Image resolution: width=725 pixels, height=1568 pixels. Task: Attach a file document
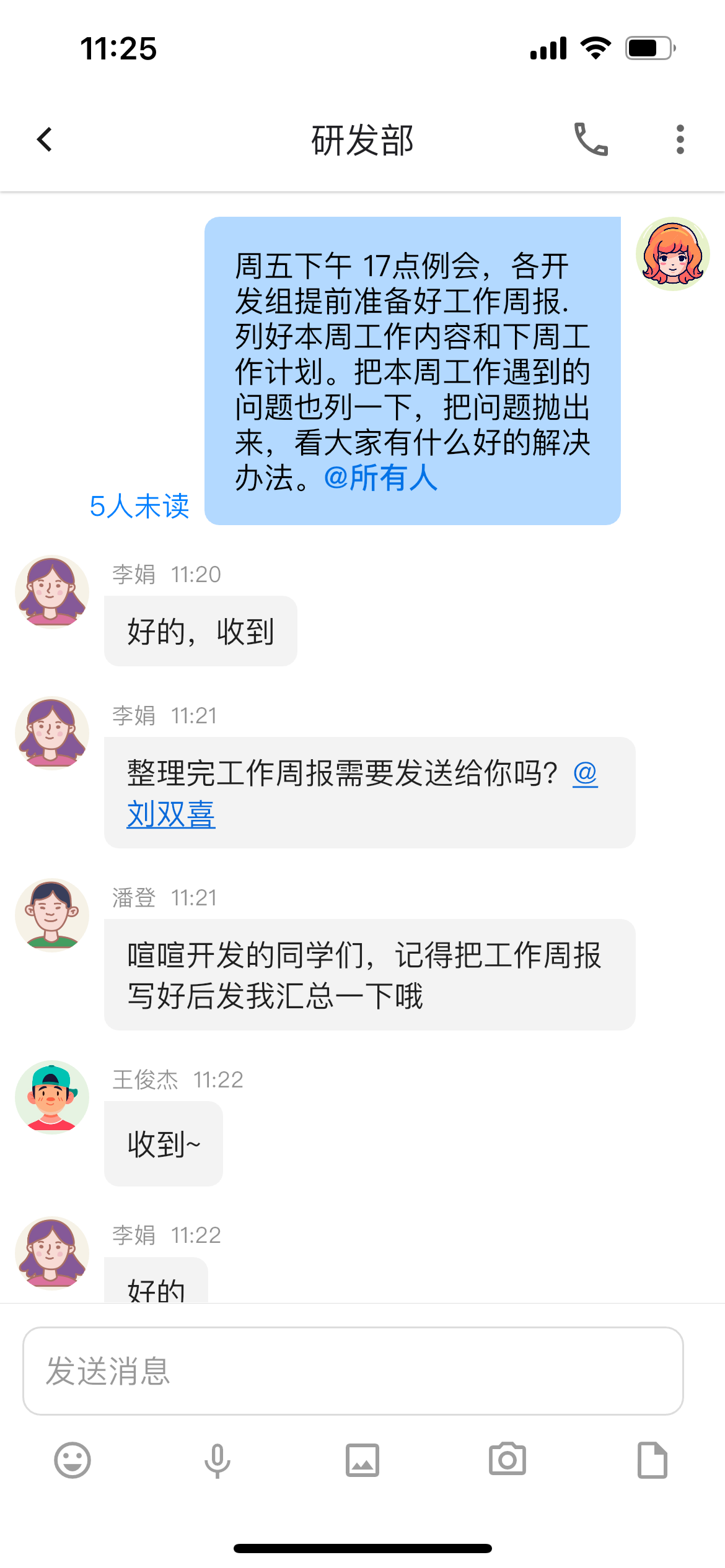[x=652, y=1460]
